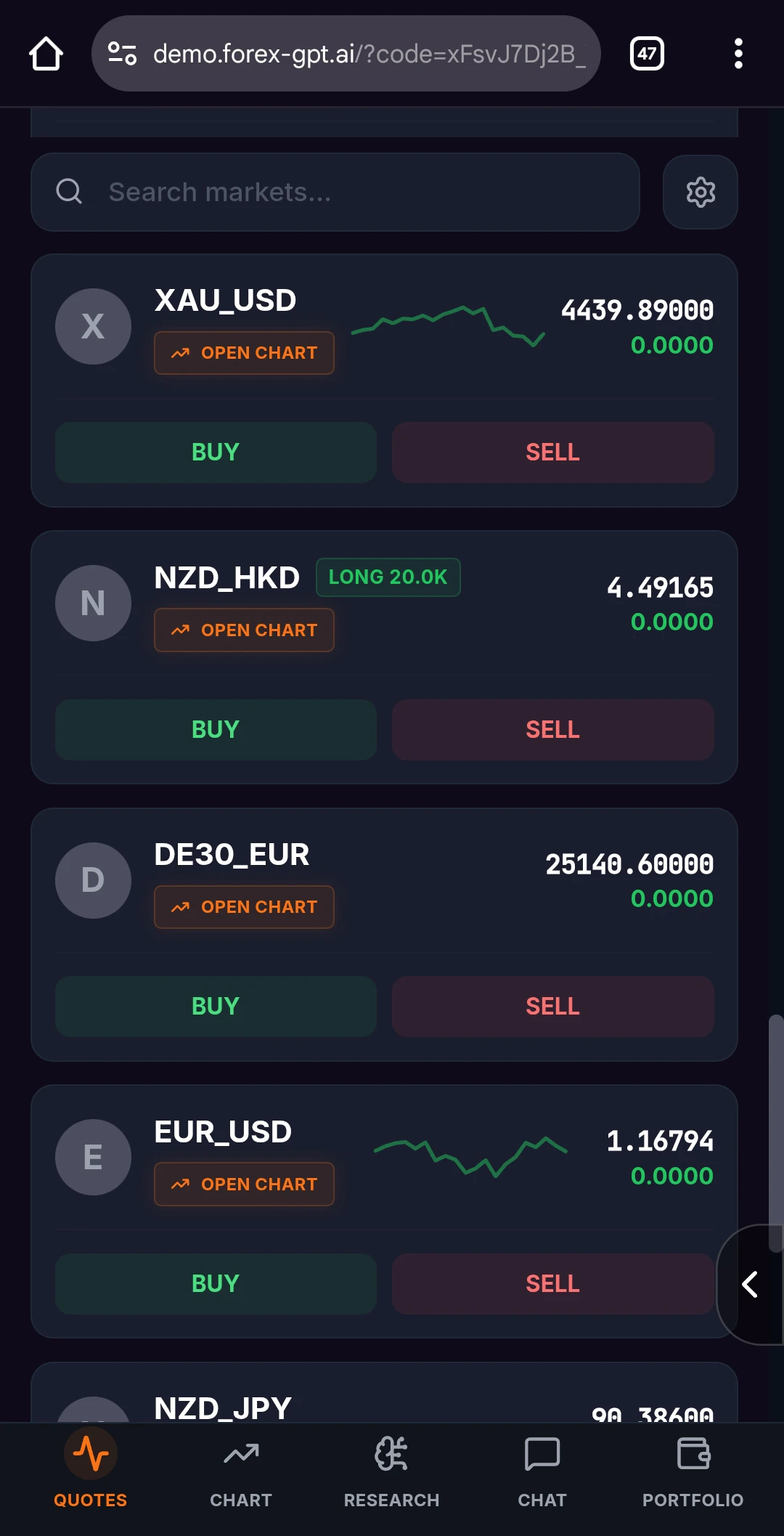Open chart for DE30_EUR

click(243, 906)
